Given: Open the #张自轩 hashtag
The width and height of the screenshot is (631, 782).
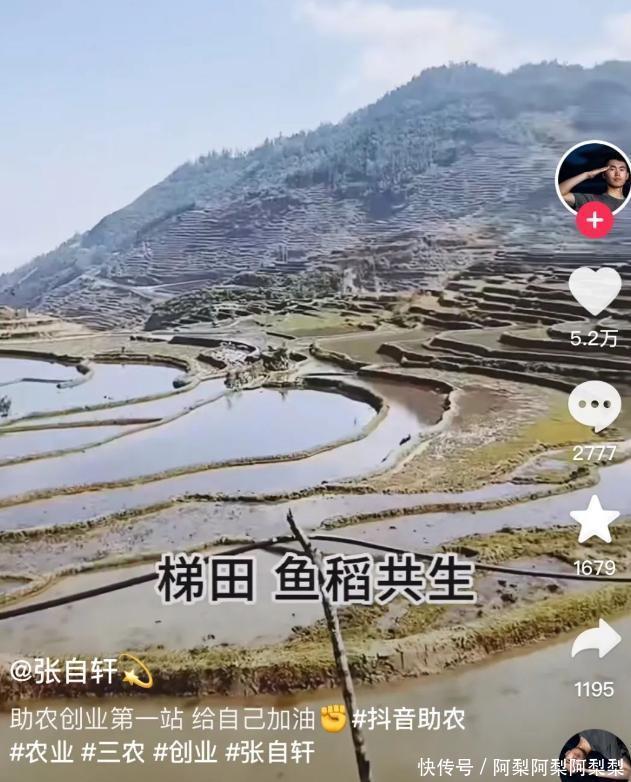Looking at the screenshot, I should [270, 752].
